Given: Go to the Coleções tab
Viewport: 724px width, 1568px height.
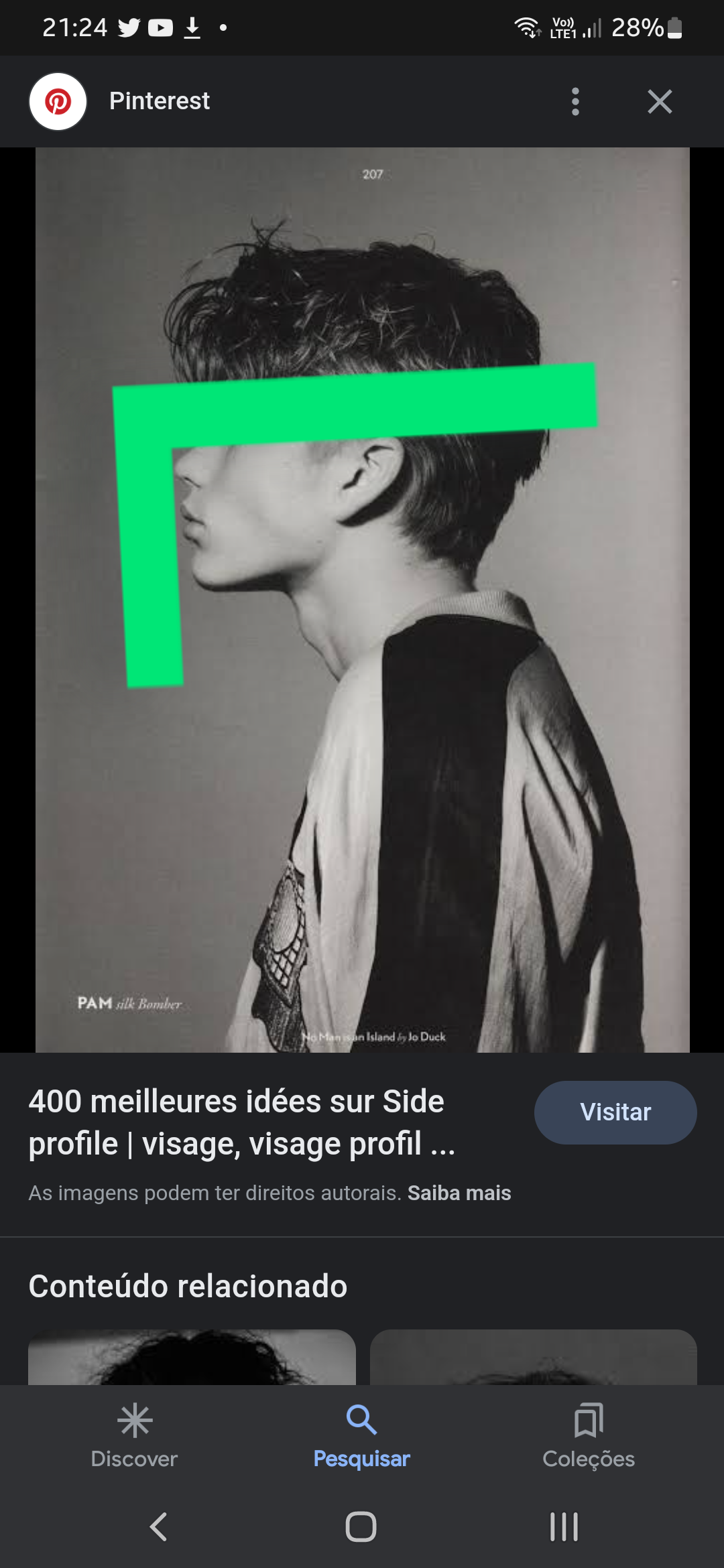Looking at the screenshot, I should [x=588, y=1437].
